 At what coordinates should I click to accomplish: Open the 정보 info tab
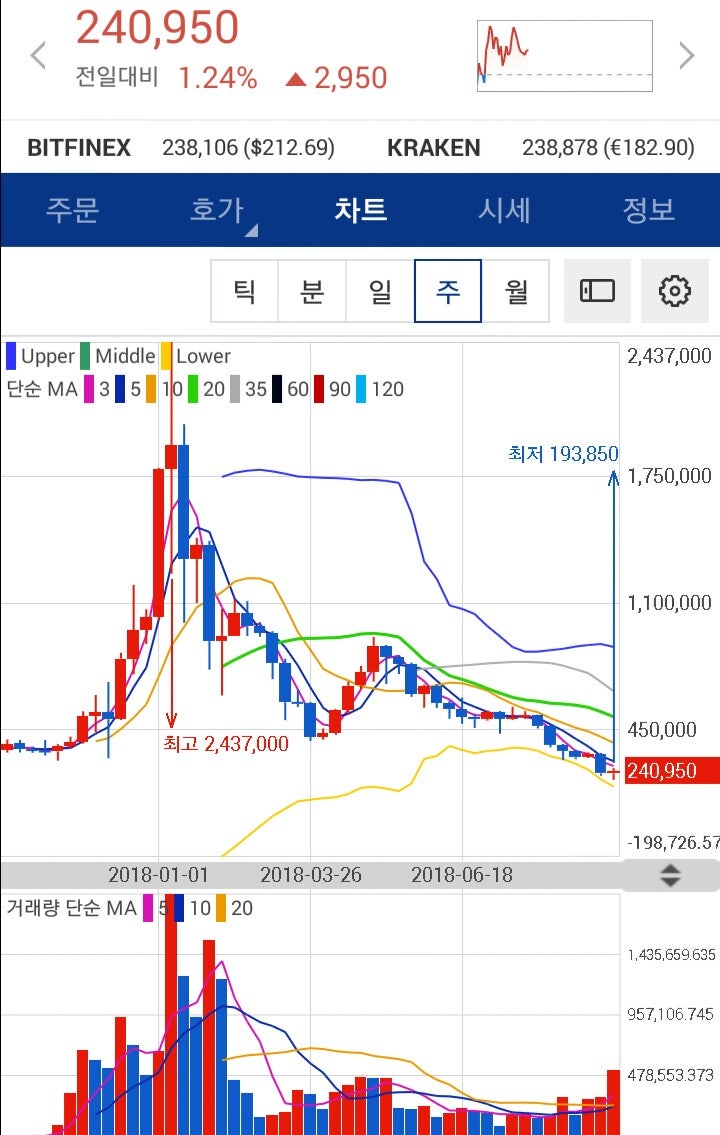point(648,211)
